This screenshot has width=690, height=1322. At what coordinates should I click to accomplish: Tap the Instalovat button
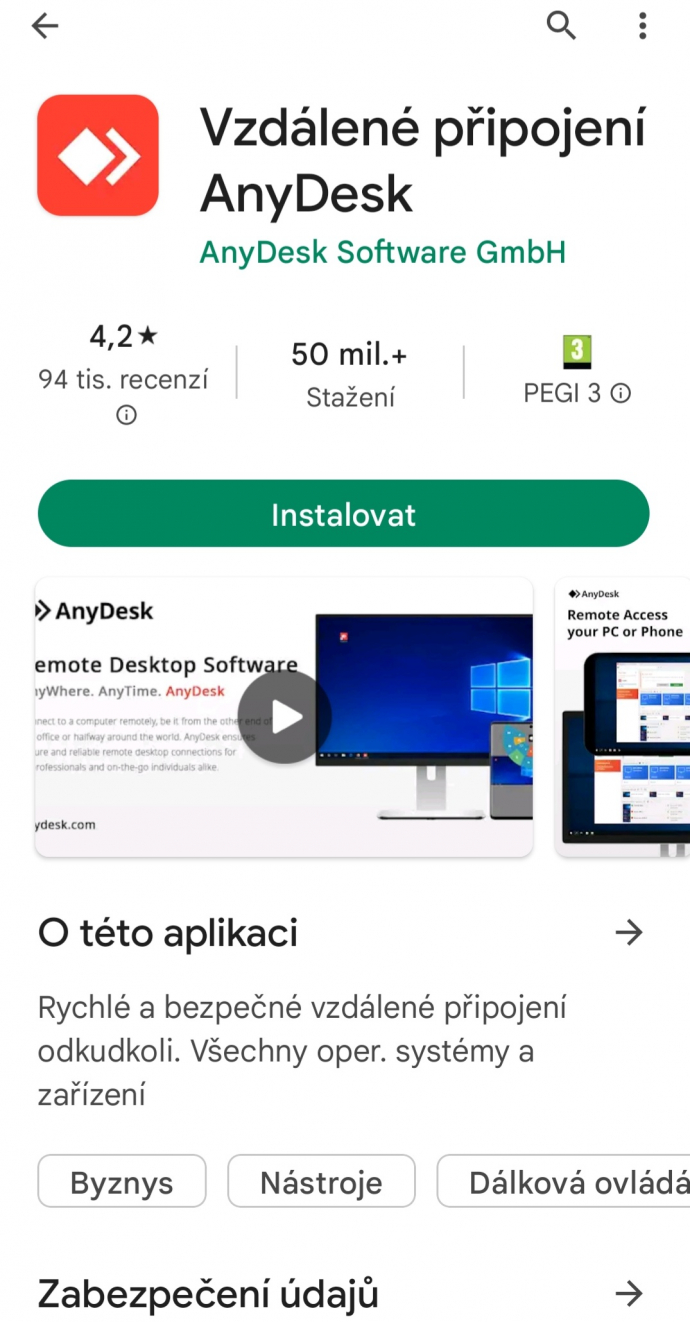click(x=343, y=514)
